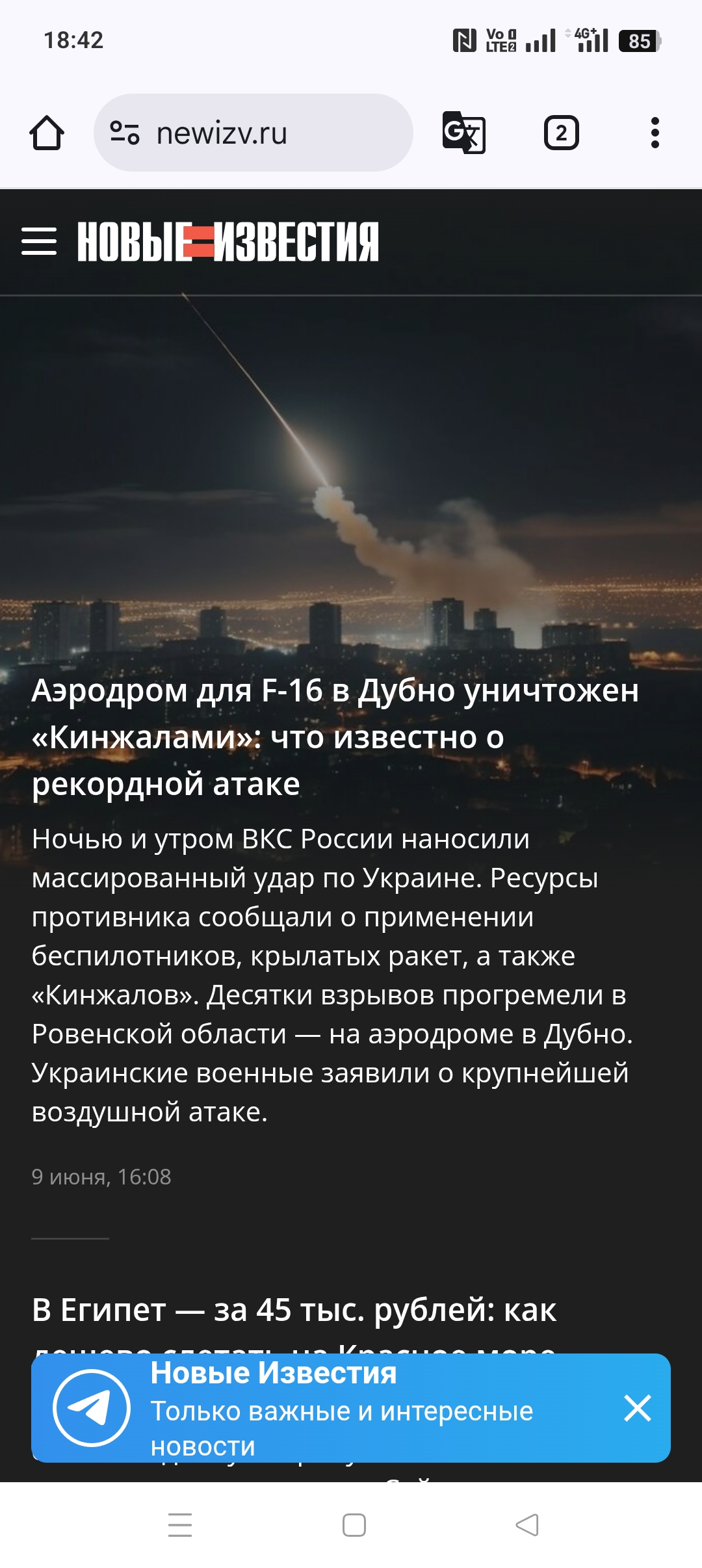Translate this page with Google Translate

[x=463, y=133]
